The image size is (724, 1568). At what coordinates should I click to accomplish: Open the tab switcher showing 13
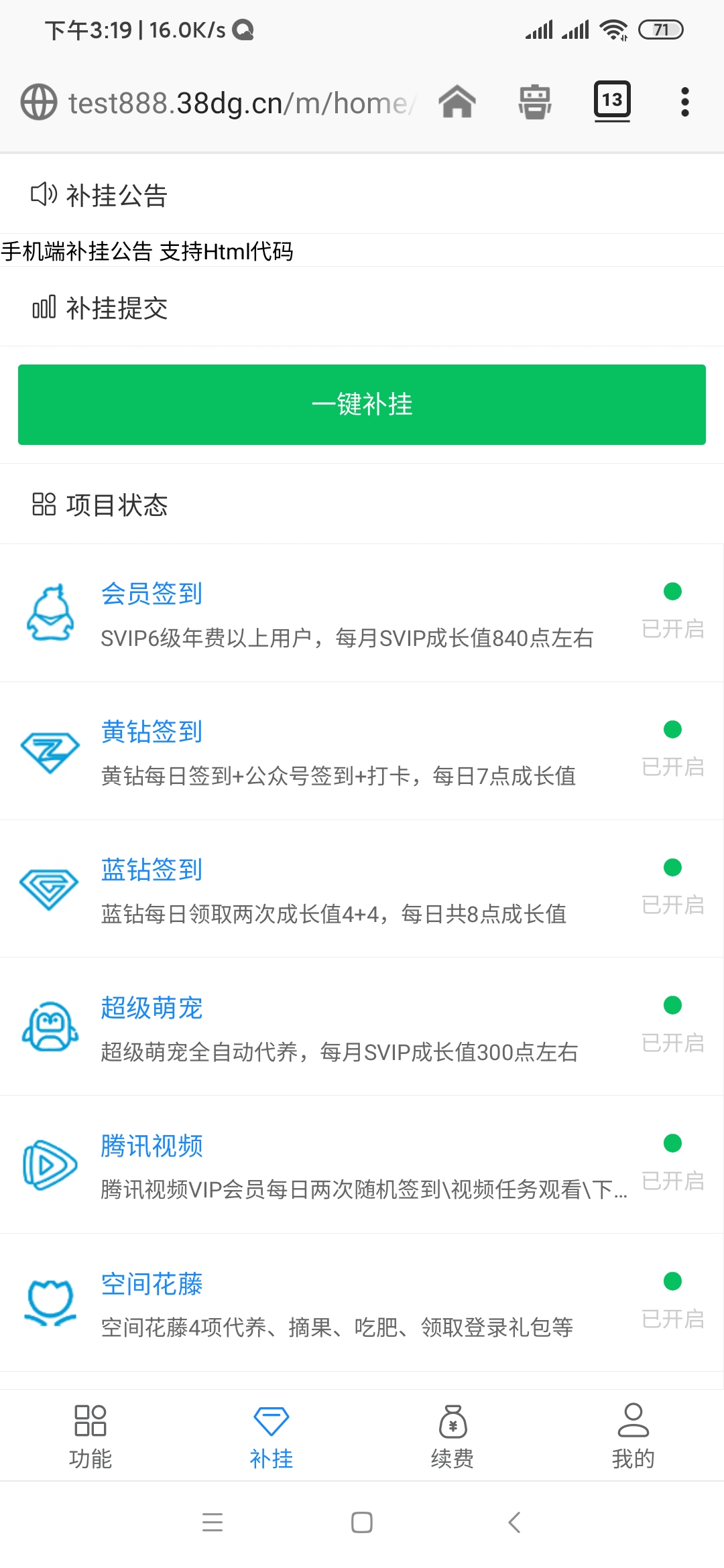coord(612,102)
